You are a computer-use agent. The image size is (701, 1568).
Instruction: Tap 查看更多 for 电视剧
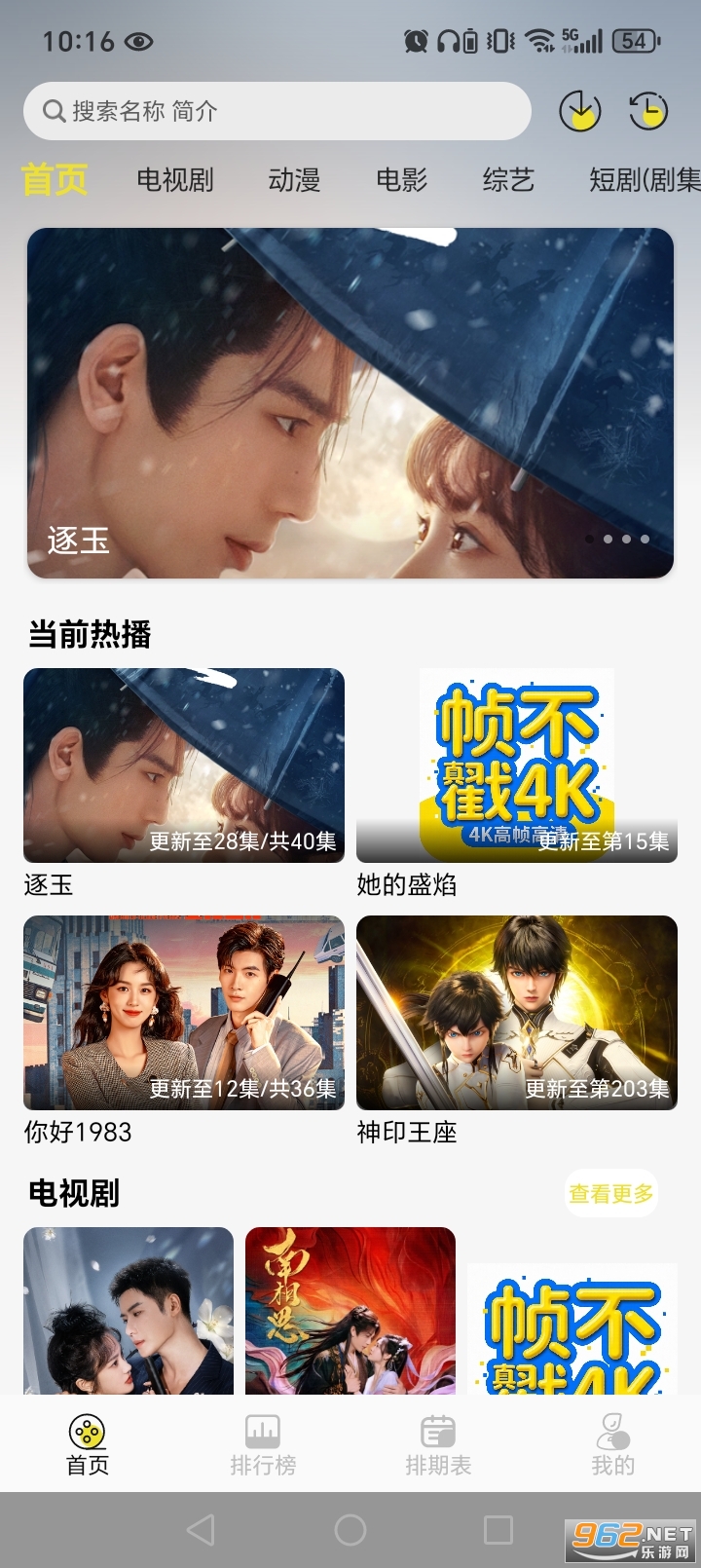611,1193
